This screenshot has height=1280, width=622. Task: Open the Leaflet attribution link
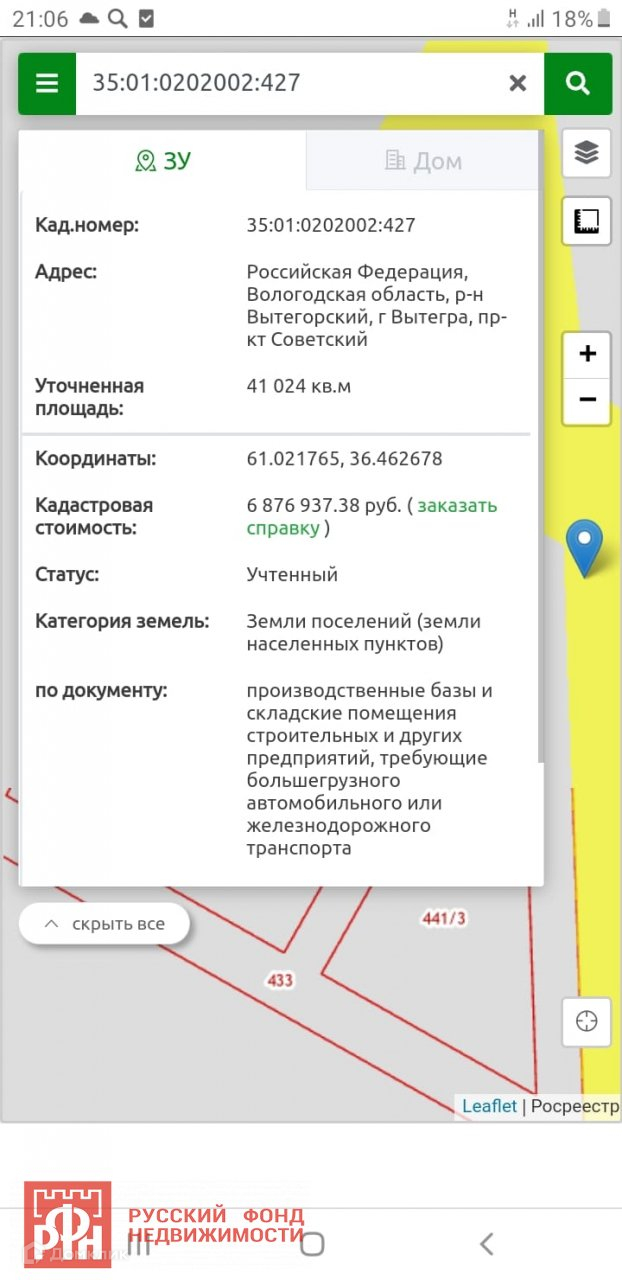[x=489, y=1106]
